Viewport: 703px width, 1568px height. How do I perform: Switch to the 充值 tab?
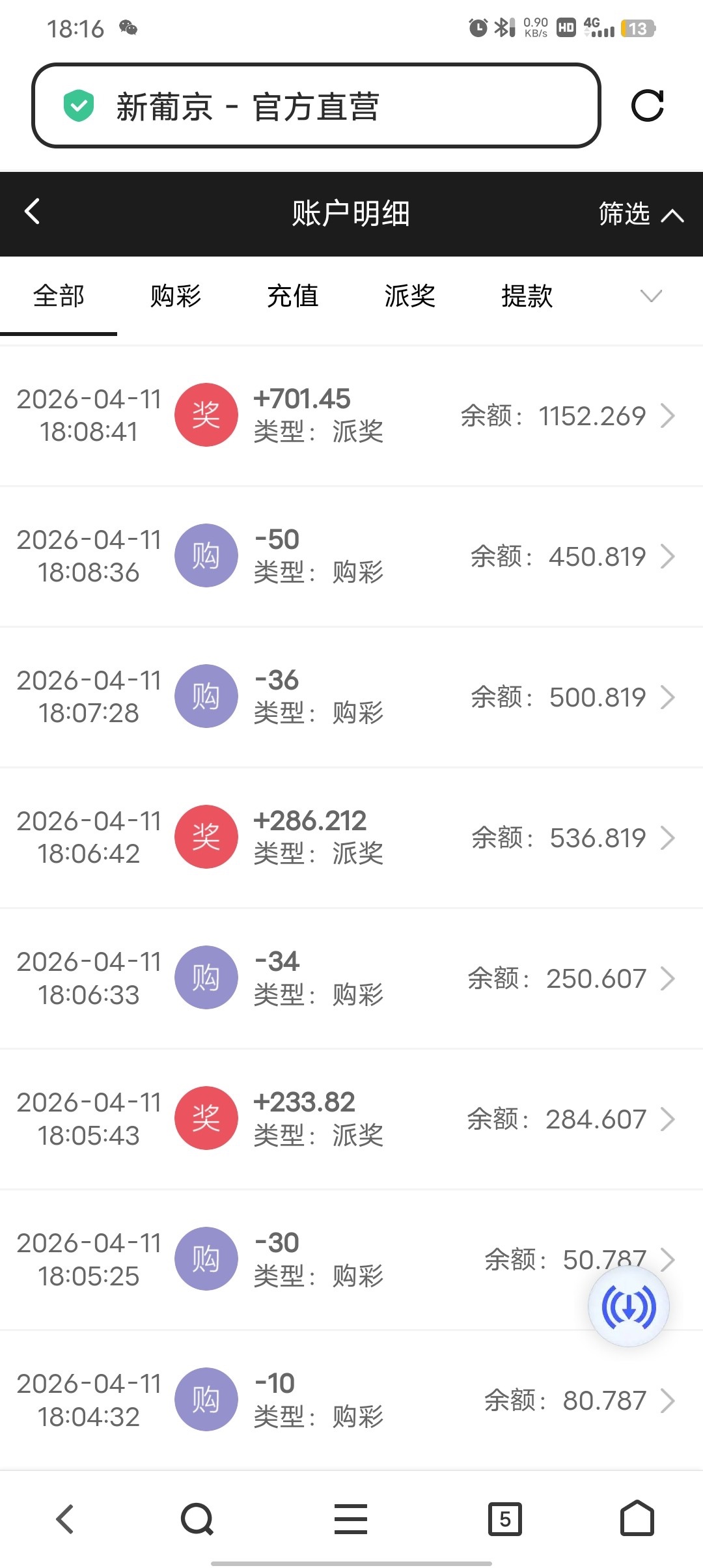pyautogui.click(x=294, y=296)
